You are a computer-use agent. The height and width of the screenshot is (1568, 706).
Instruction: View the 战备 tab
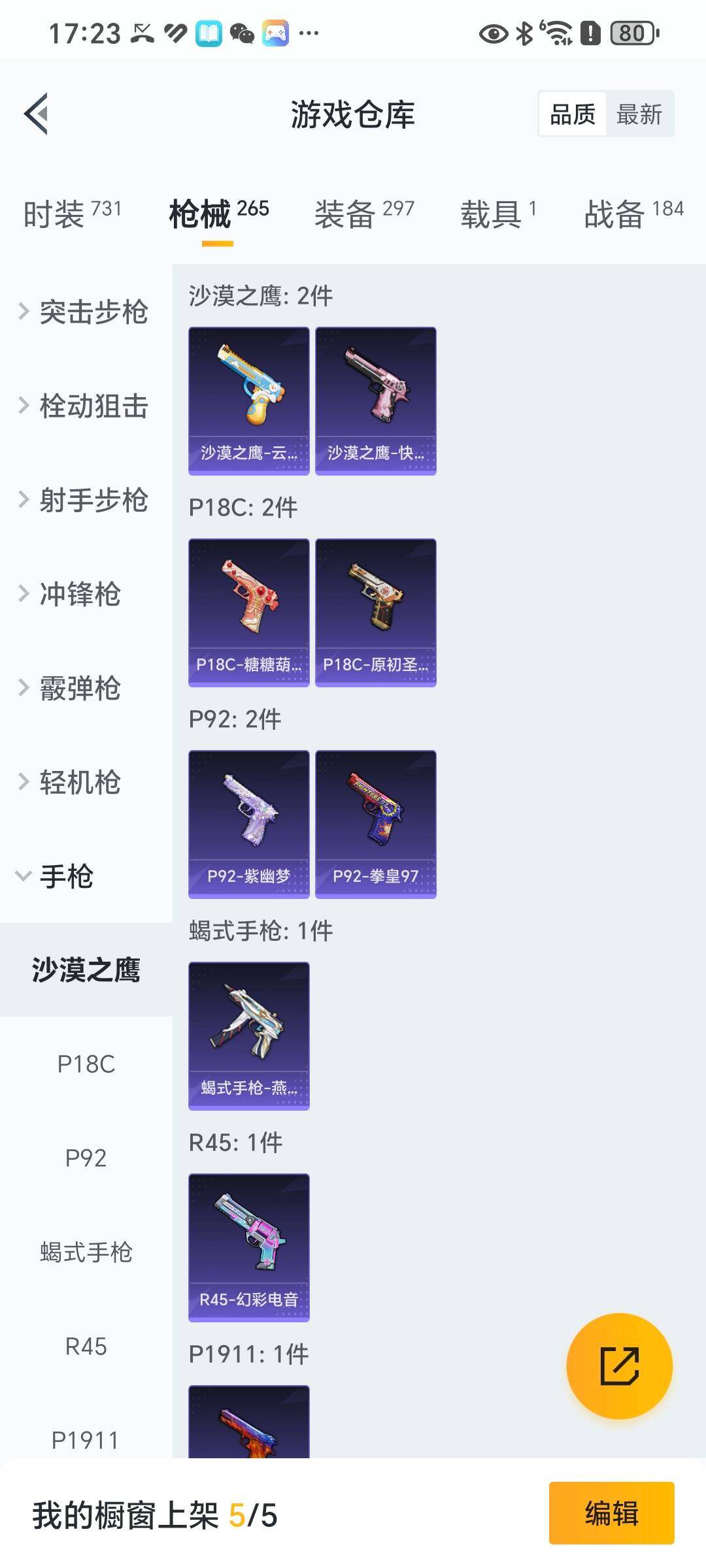coord(633,214)
